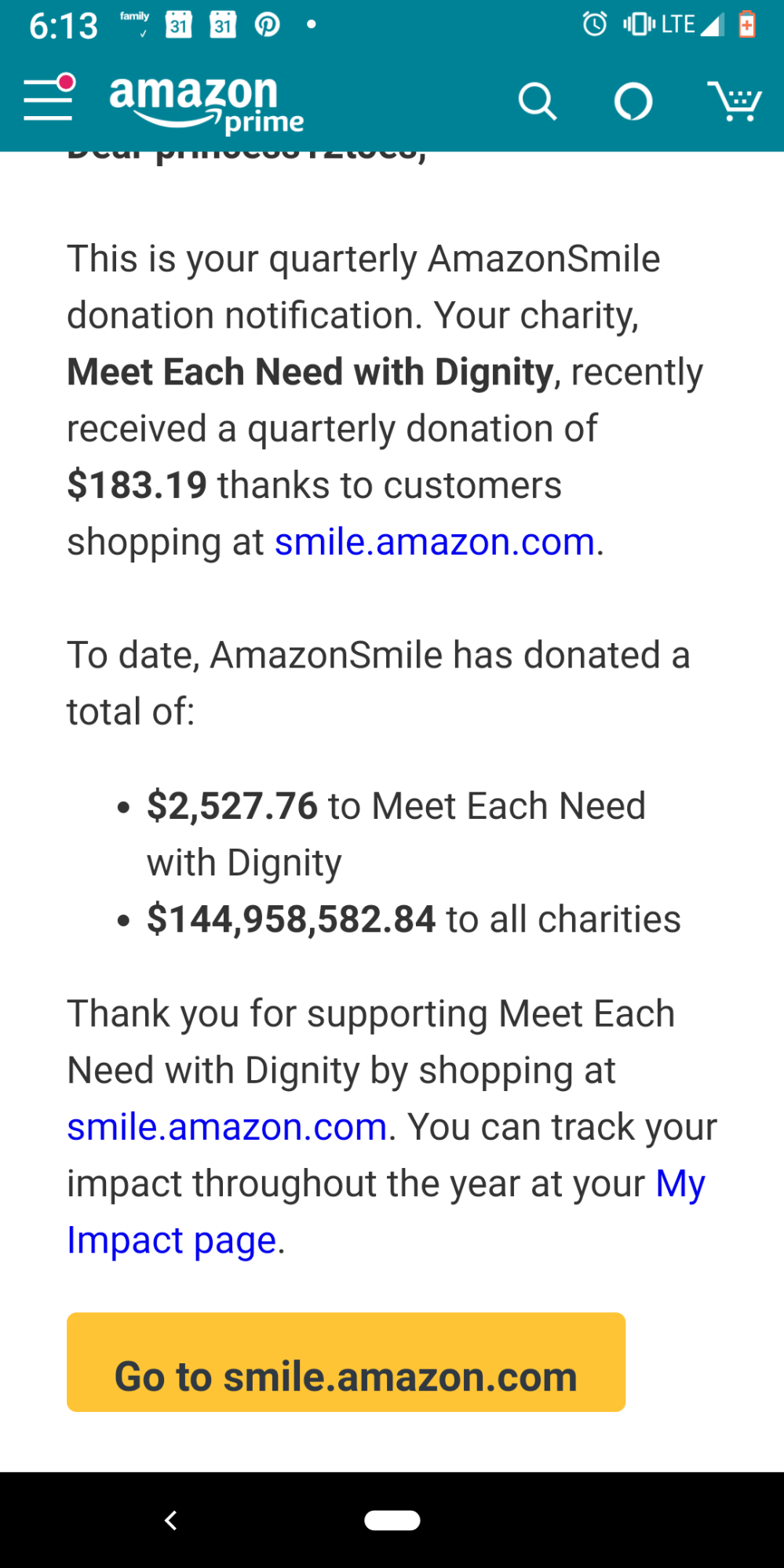784x1568 pixels.
Task: Tap the Amazon Prime logo
Action: point(206,103)
